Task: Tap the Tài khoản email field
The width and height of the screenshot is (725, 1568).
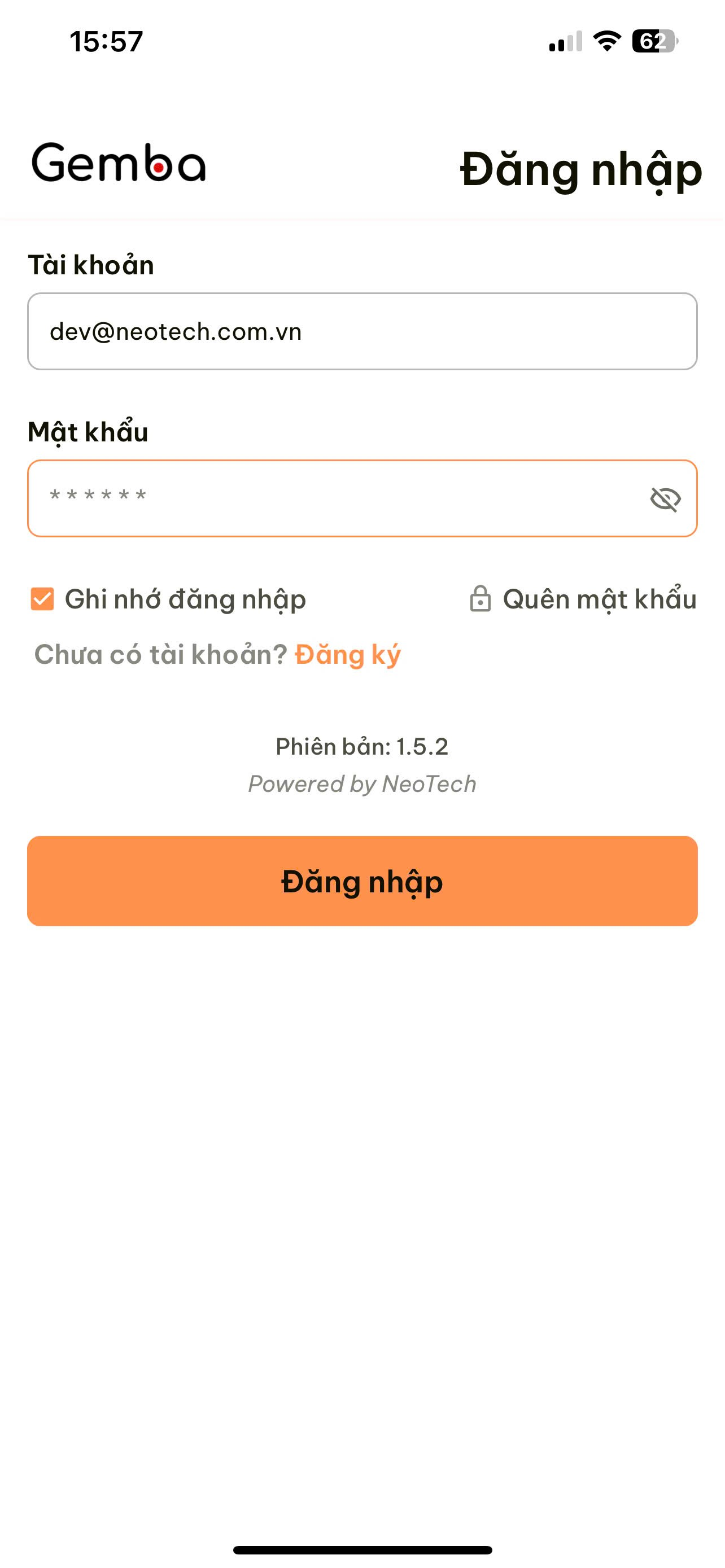Action: point(361,331)
